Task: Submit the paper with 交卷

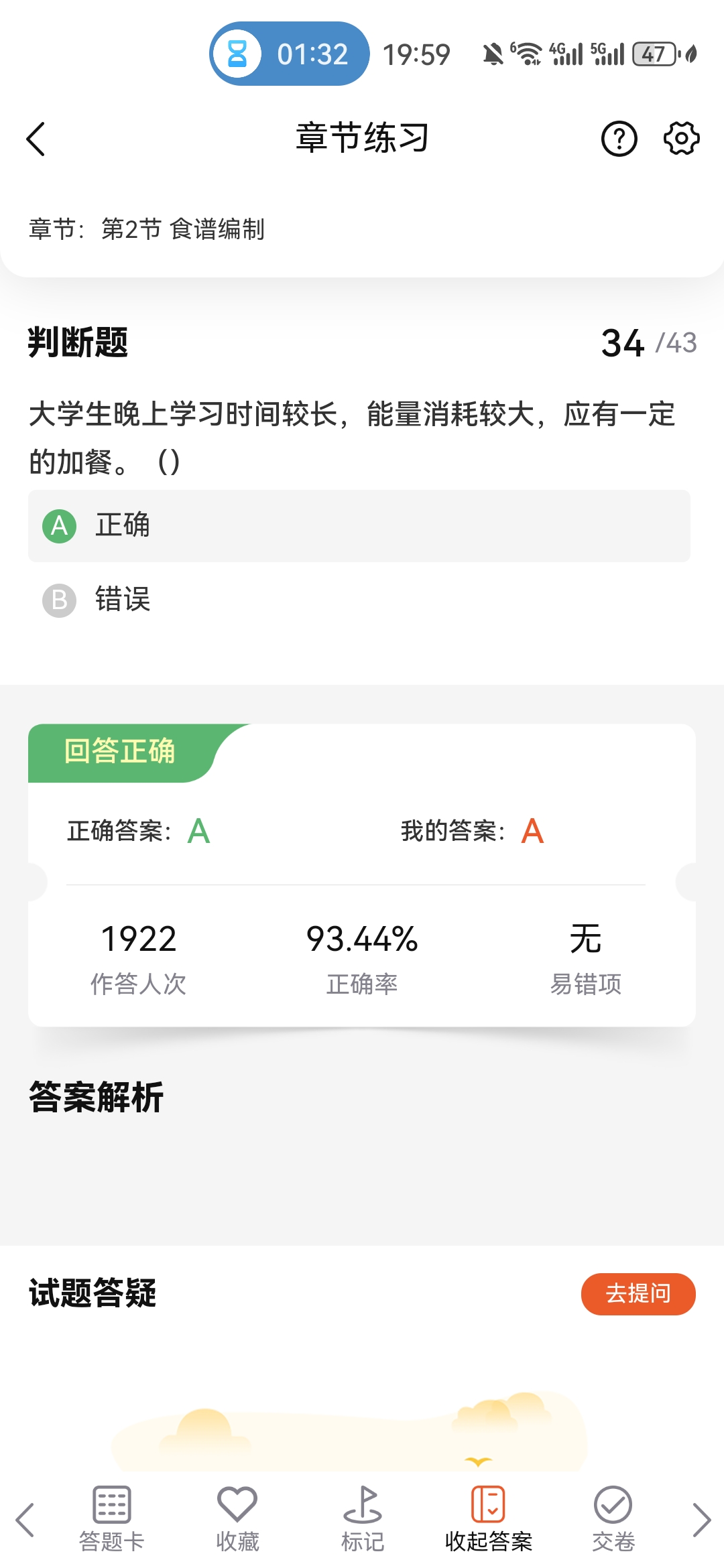Action: [613, 1518]
